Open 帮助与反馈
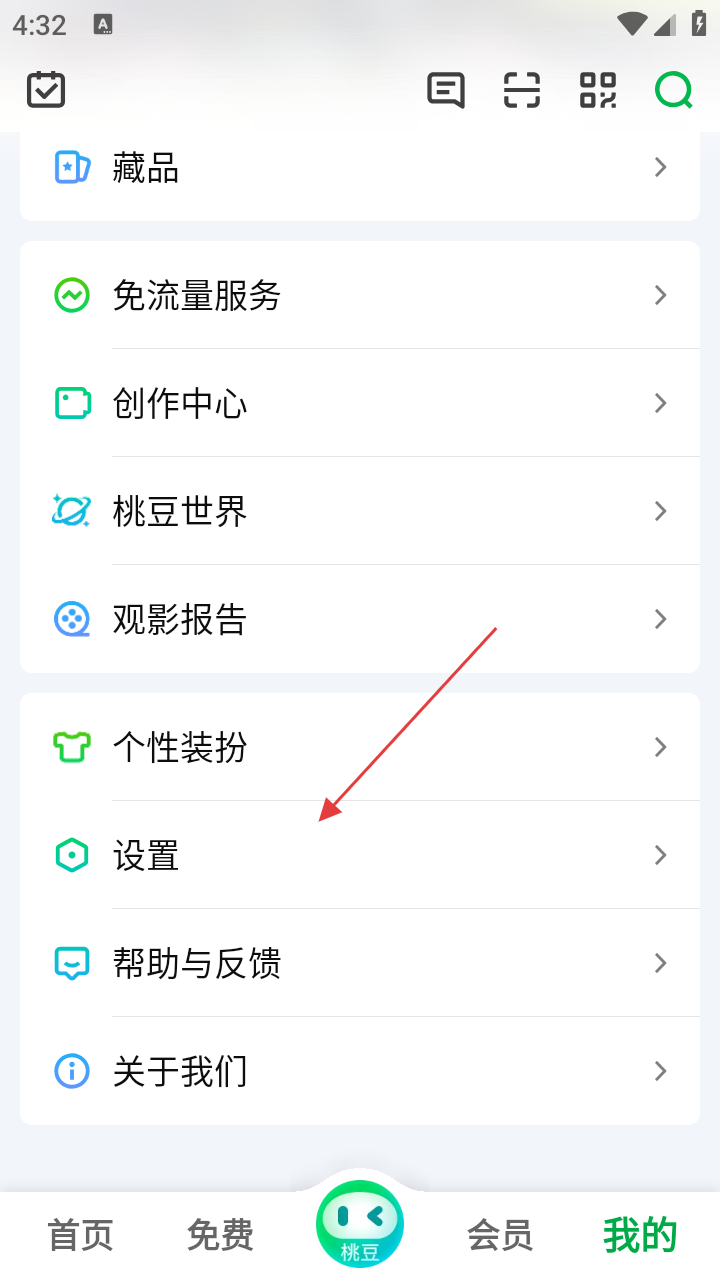The height and width of the screenshot is (1280, 720). click(x=360, y=964)
